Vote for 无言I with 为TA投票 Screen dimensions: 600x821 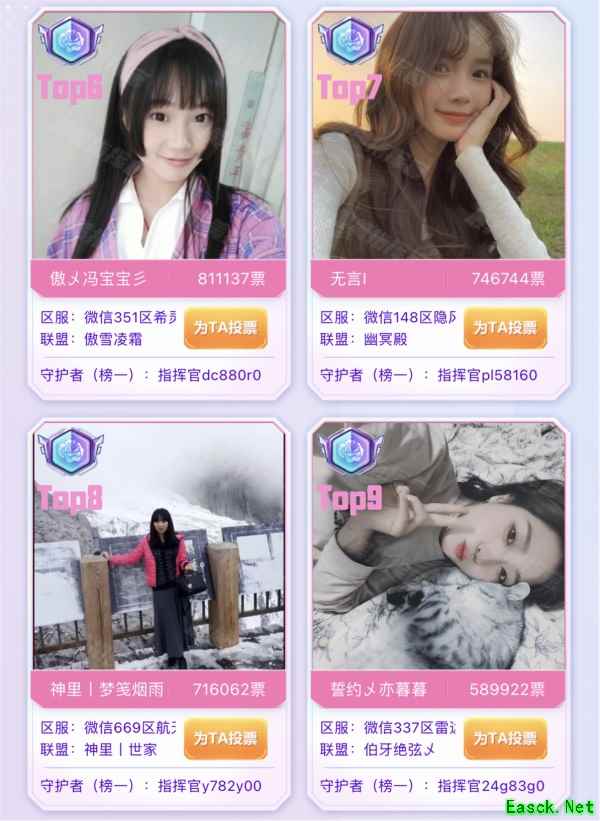click(505, 327)
